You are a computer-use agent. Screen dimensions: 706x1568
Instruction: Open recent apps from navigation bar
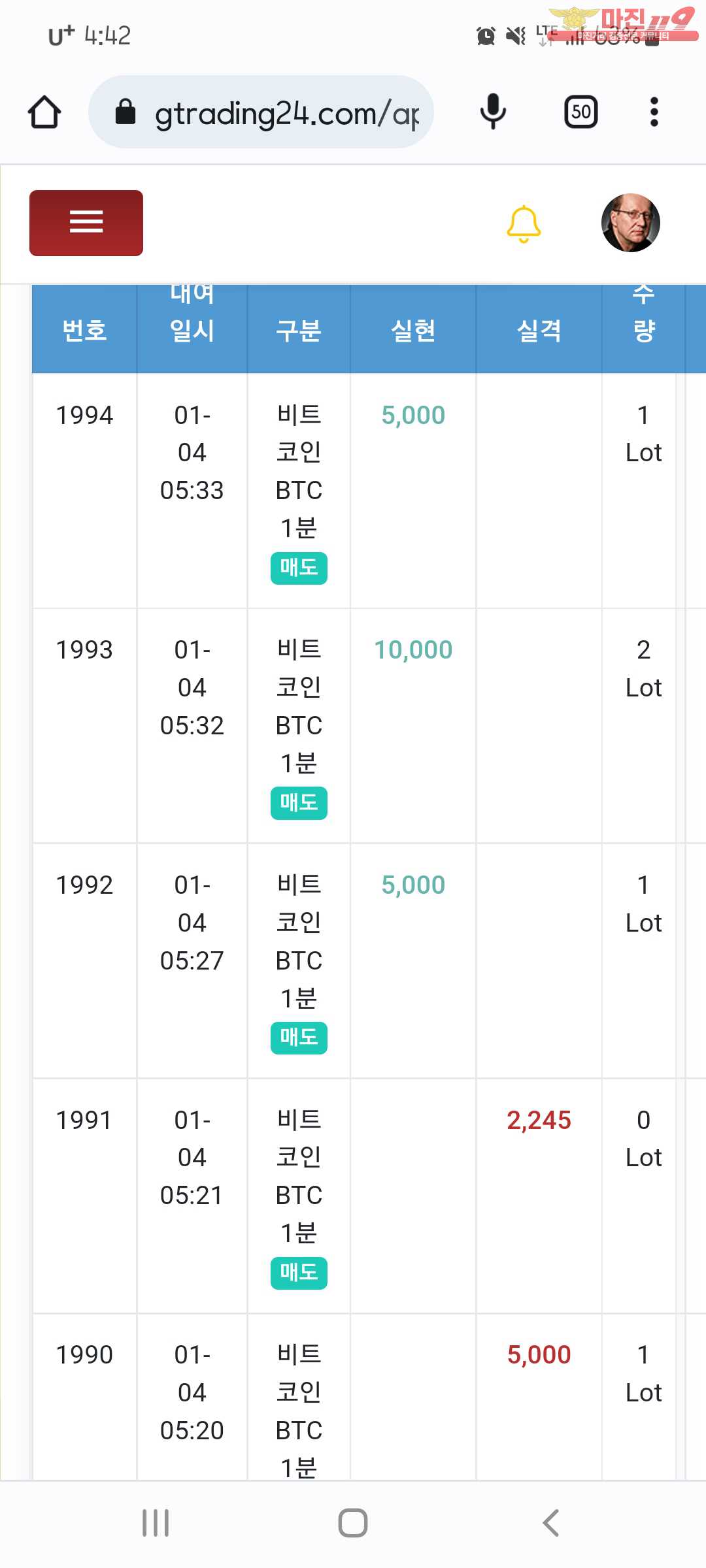coord(156,1523)
